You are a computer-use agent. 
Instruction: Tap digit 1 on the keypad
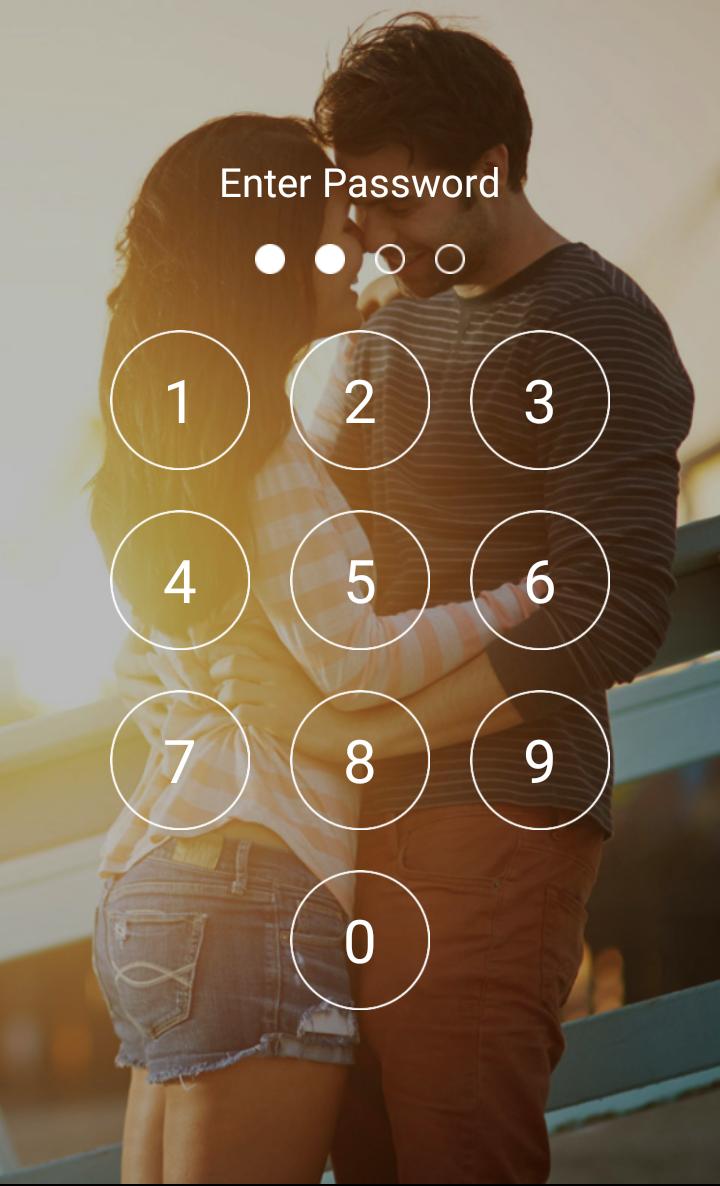point(180,400)
